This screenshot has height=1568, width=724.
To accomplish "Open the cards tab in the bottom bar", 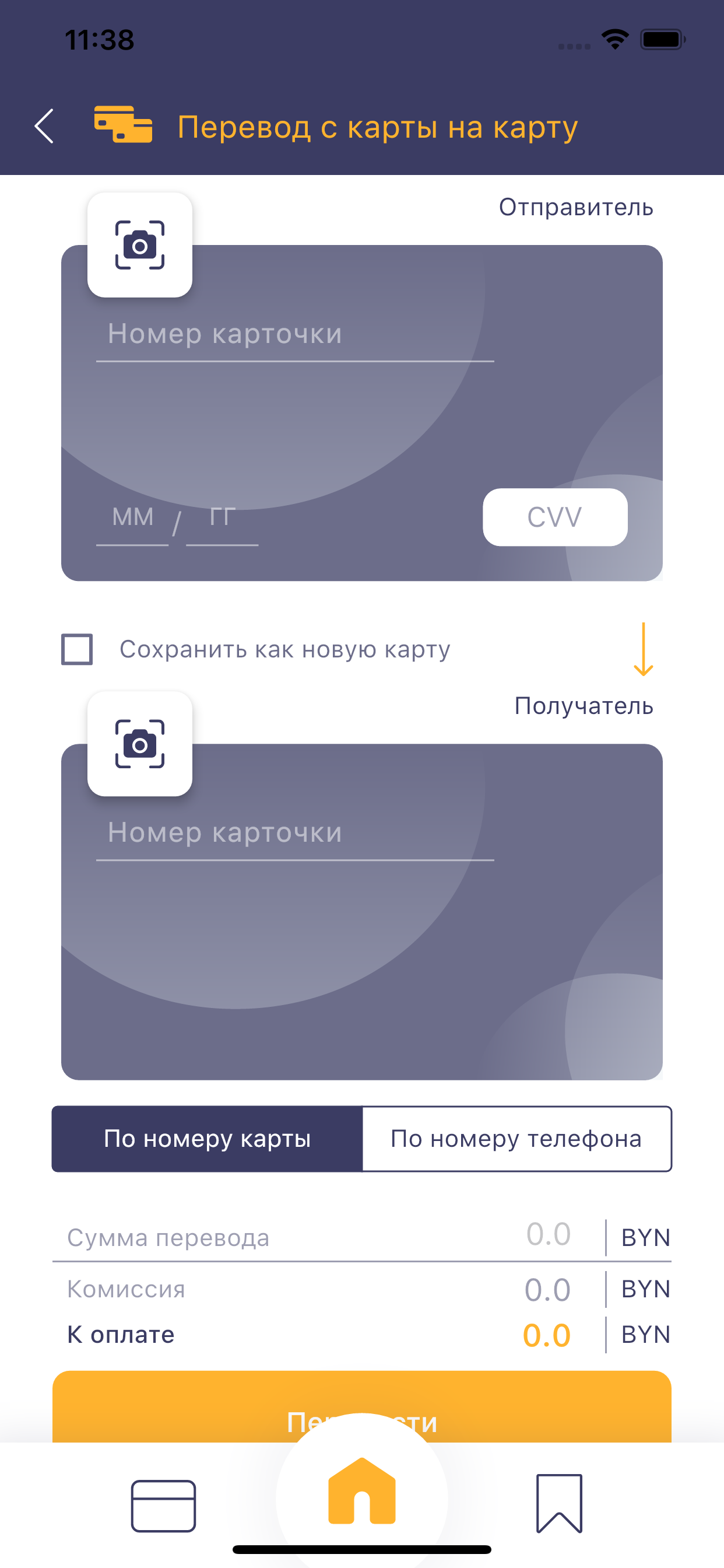I will pyautogui.click(x=163, y=1507).
